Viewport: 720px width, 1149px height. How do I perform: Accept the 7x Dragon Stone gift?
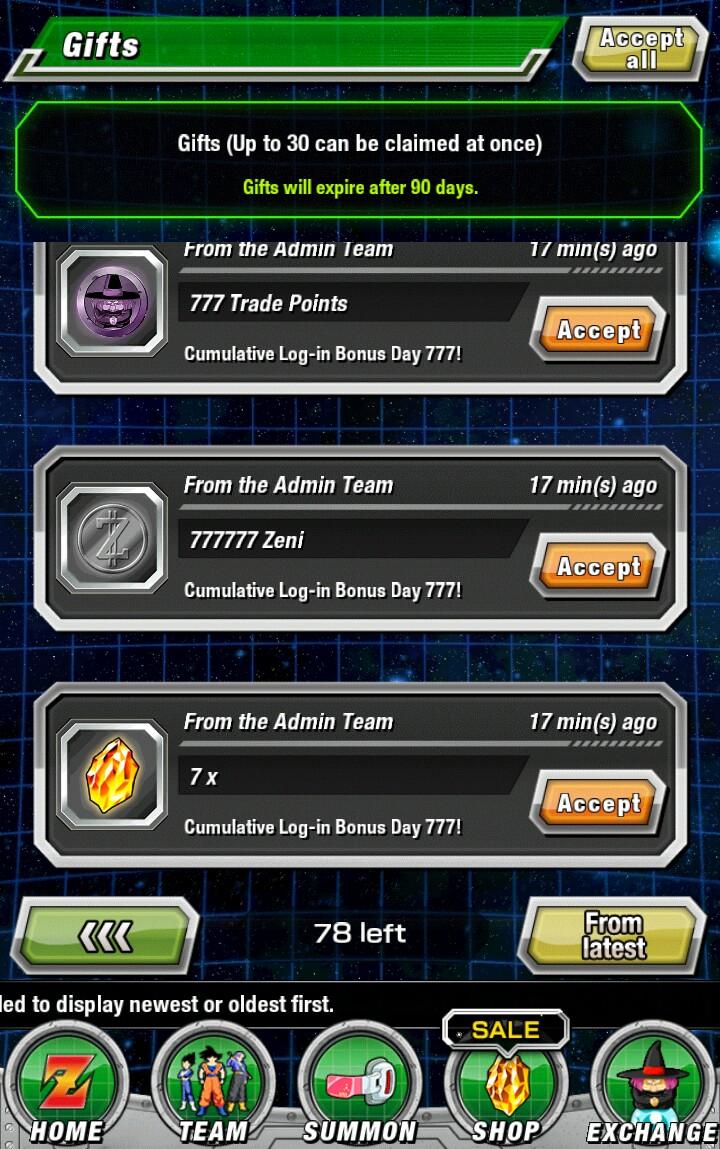597,803
